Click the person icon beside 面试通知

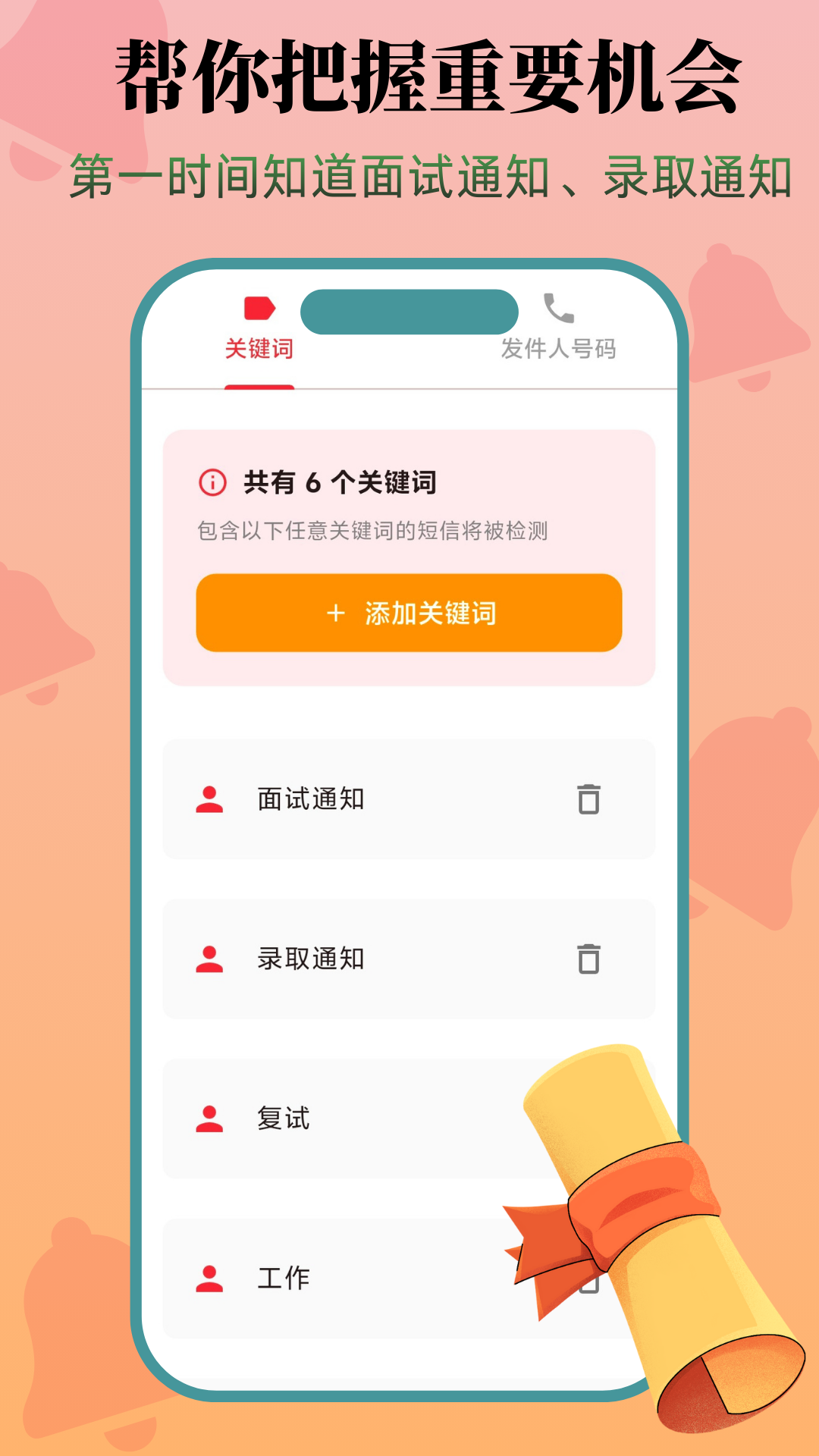coord(209,798)
